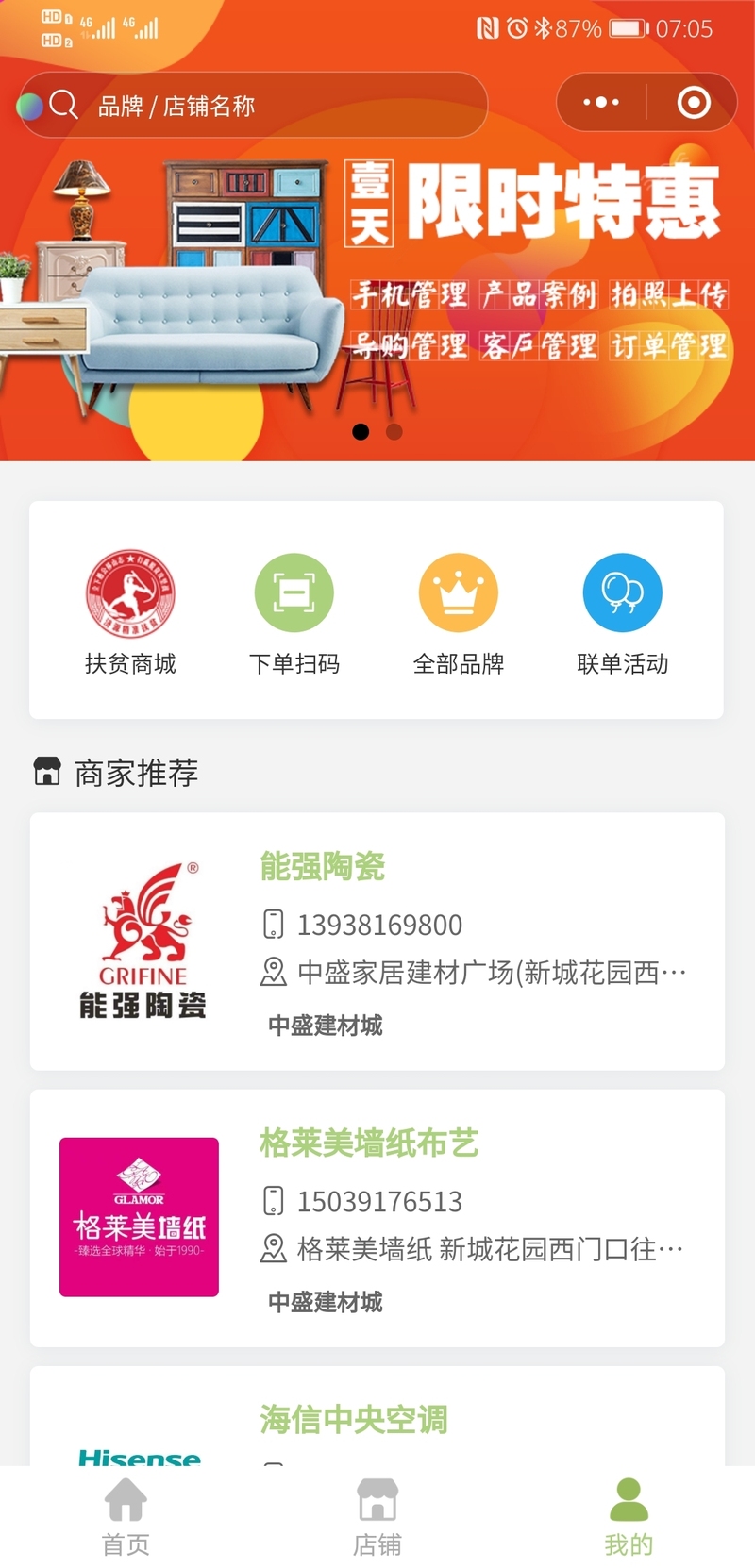
Task: Close the mini program via circle icon
Action: coord(694,102)
